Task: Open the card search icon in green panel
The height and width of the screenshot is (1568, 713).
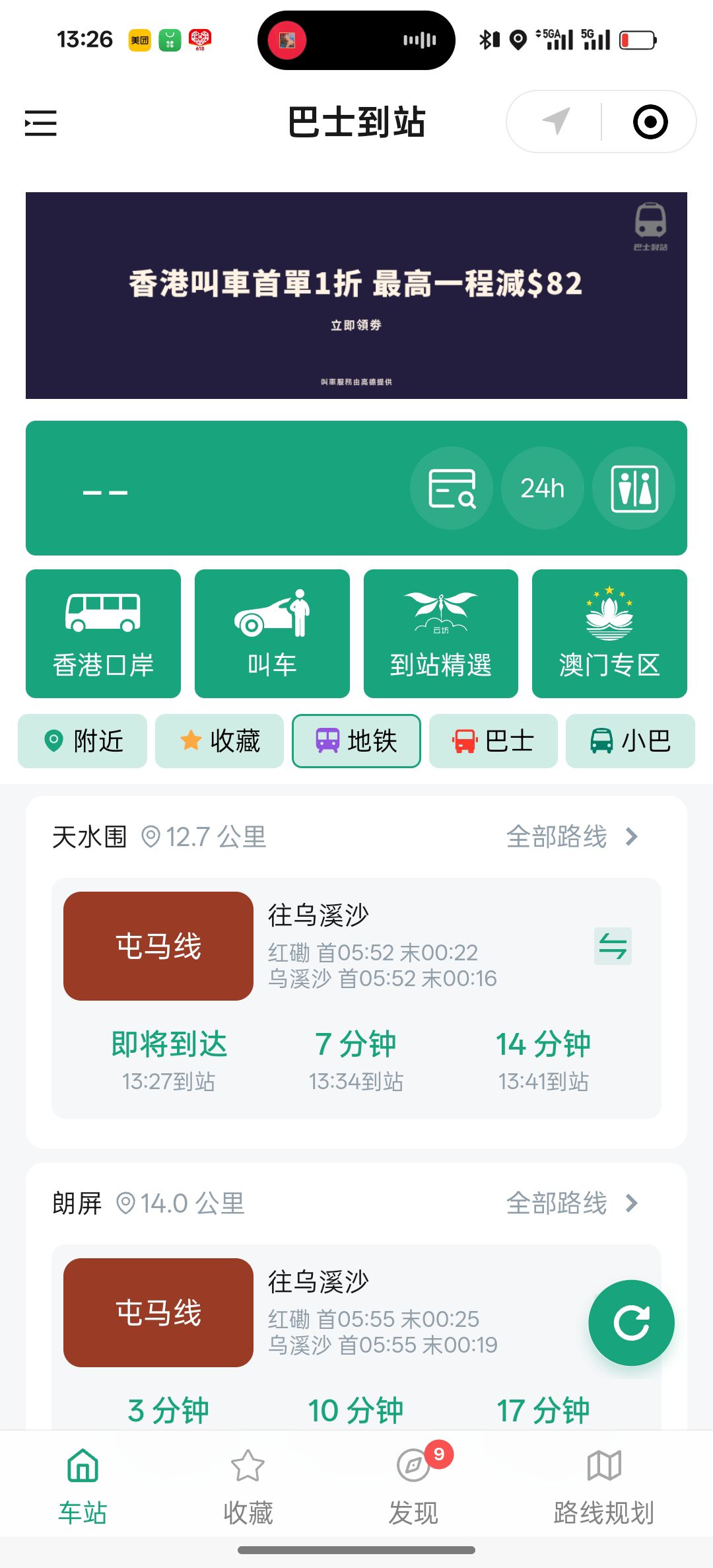Action: pos(452,488)
